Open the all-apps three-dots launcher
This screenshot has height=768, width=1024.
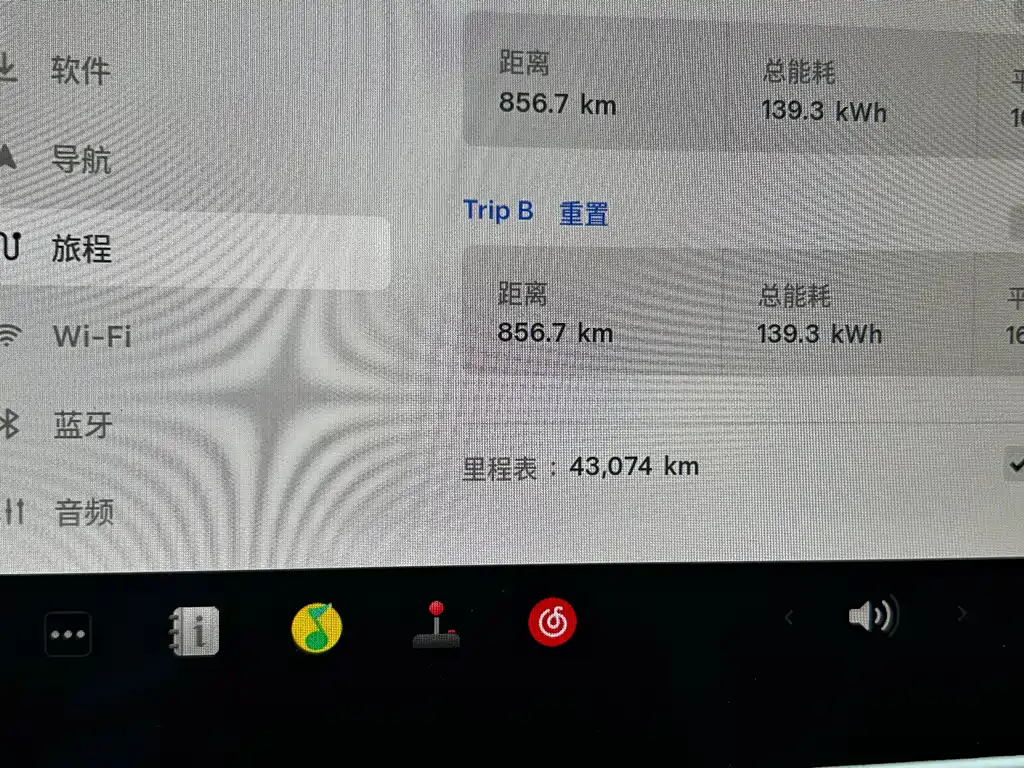(68, 633)
